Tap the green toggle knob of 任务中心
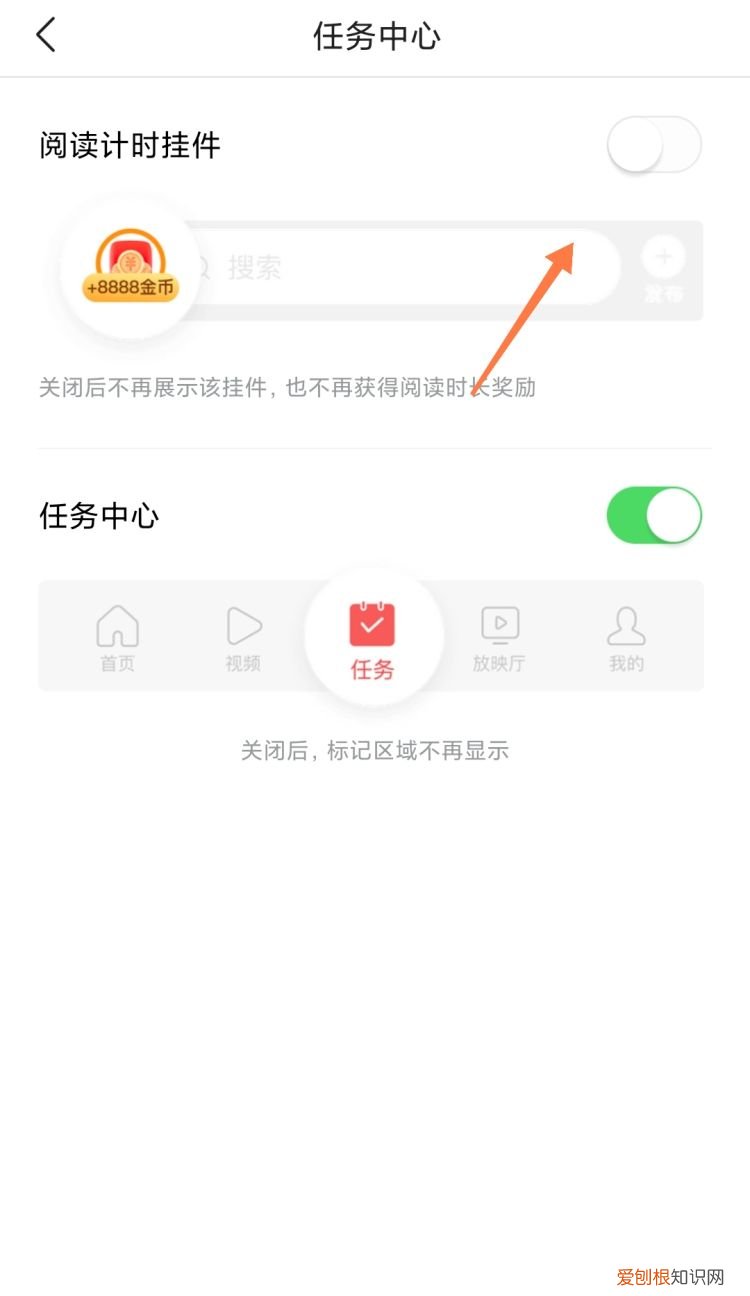This screenshot has width=750, height=1296. 673,514
